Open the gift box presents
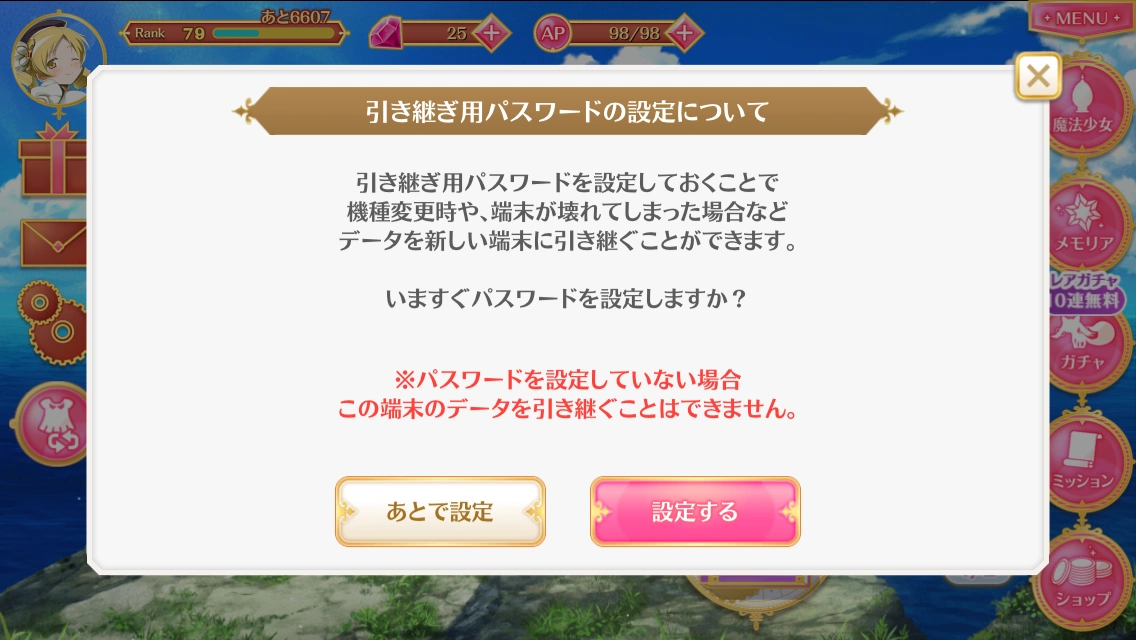Viewport: 1136px width, 640px height. [x=54, y=161]
